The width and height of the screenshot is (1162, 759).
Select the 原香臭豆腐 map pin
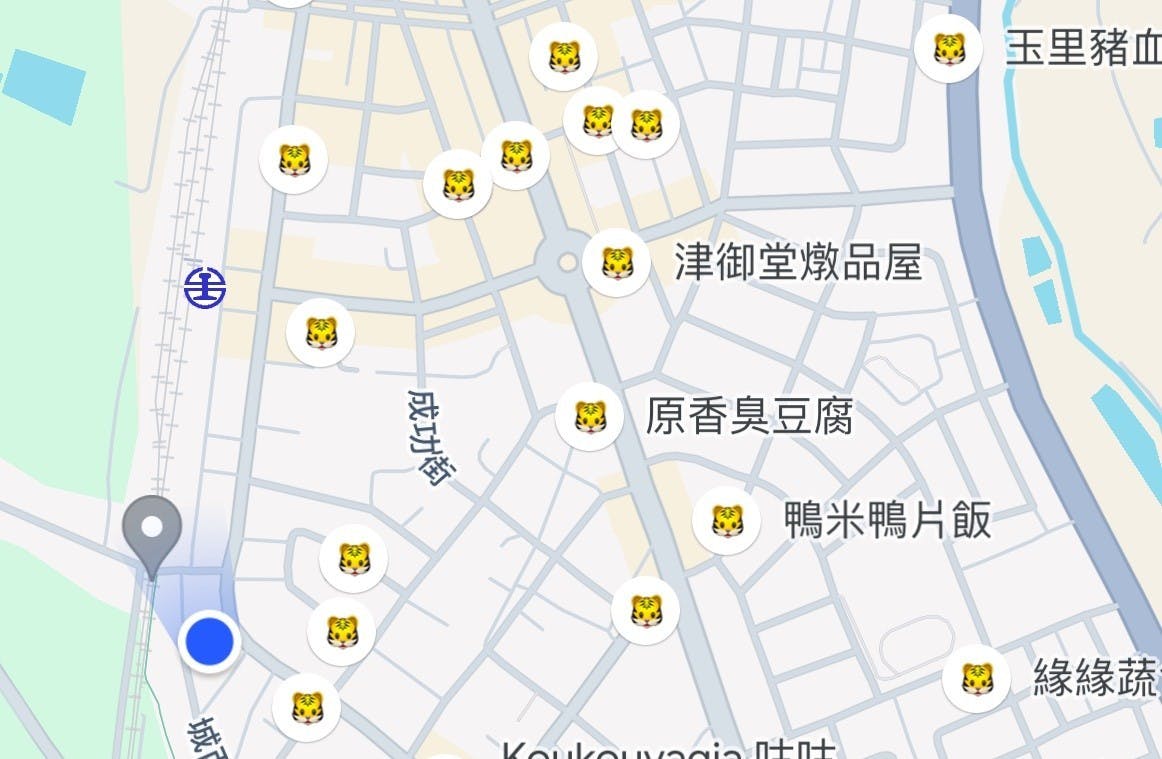590,416
